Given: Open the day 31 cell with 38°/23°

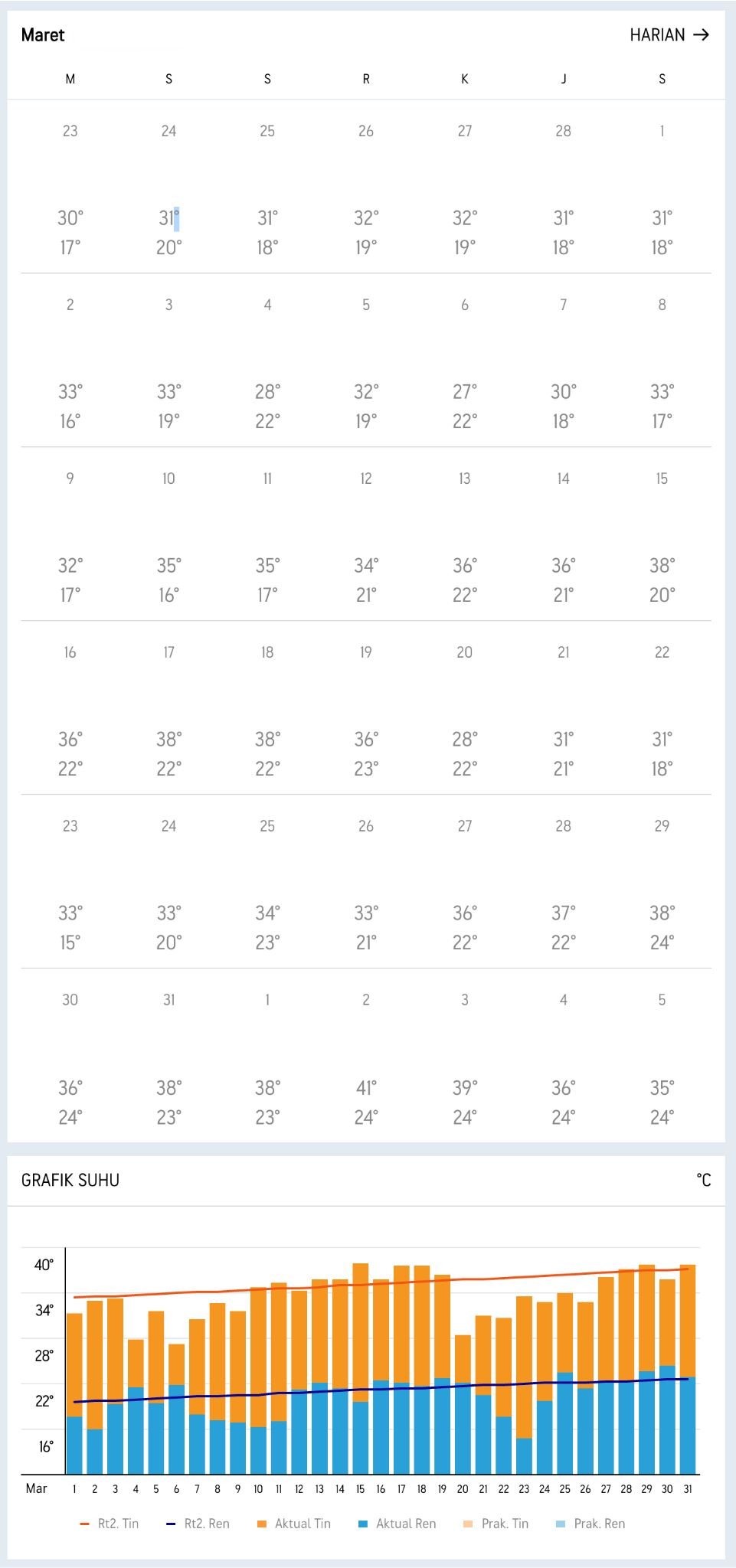Looking at the screenshot, I should point(168,1057).
